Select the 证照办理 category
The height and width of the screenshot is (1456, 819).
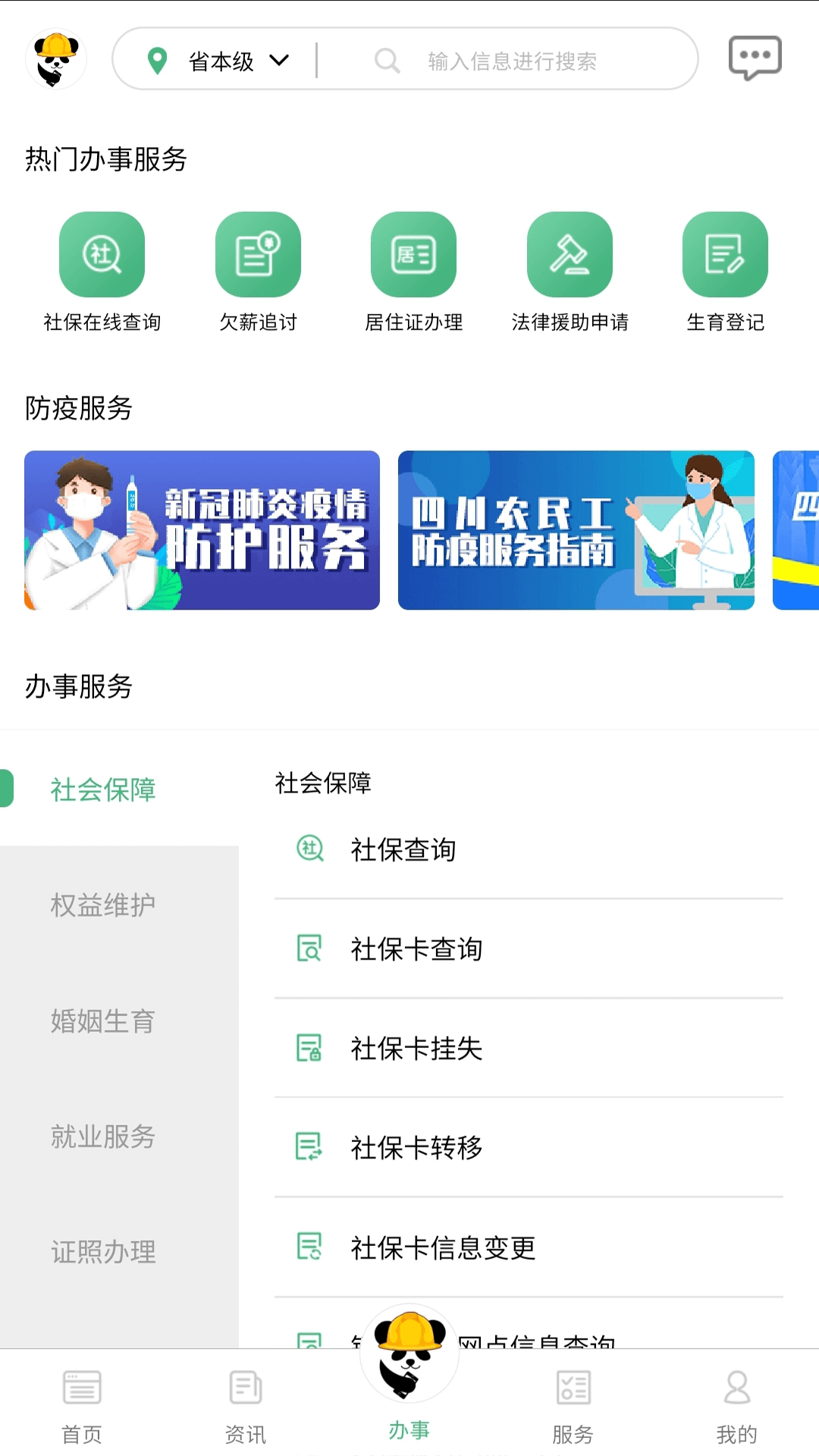pos(103,1251)
